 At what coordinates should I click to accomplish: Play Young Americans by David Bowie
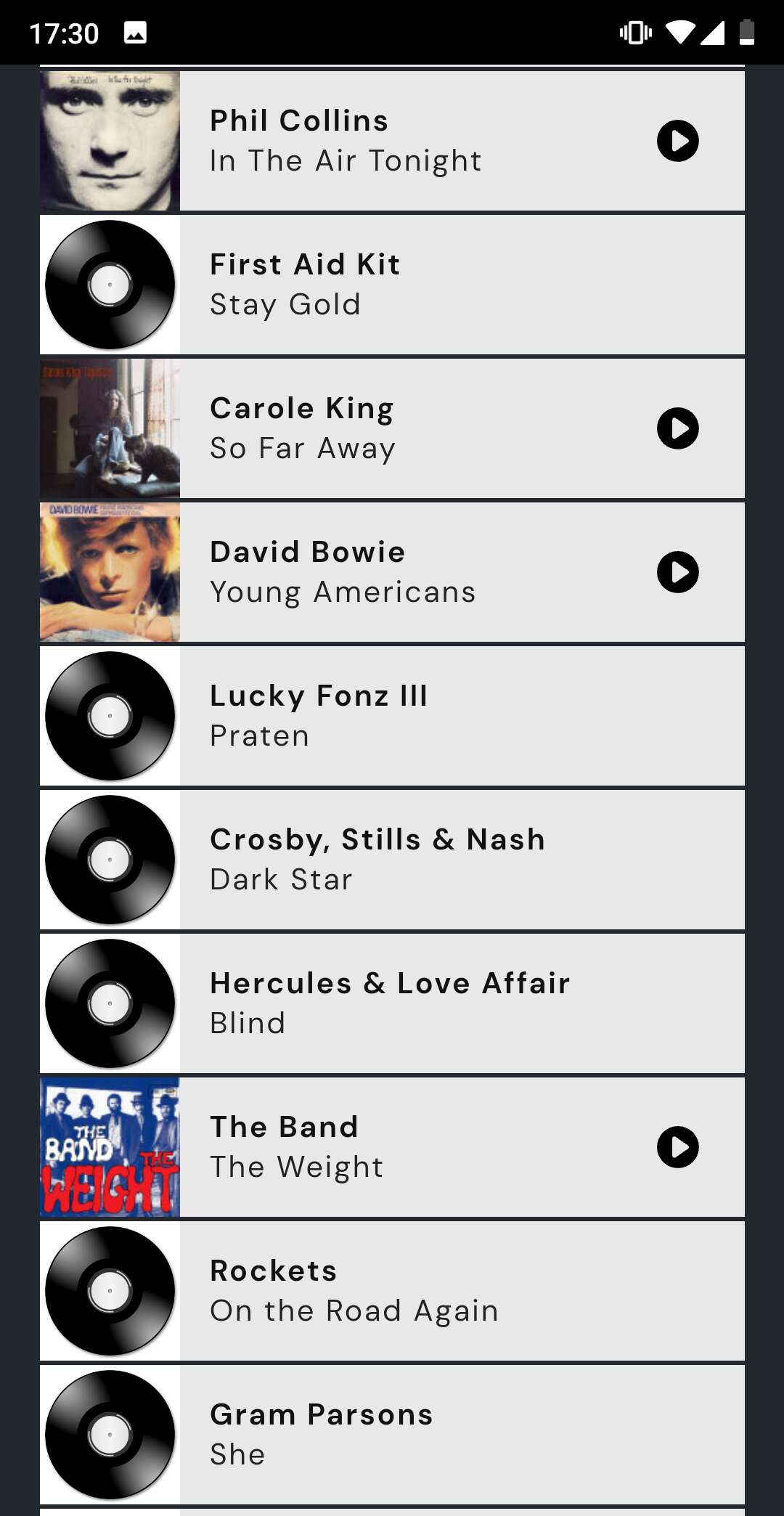[677, 572]
